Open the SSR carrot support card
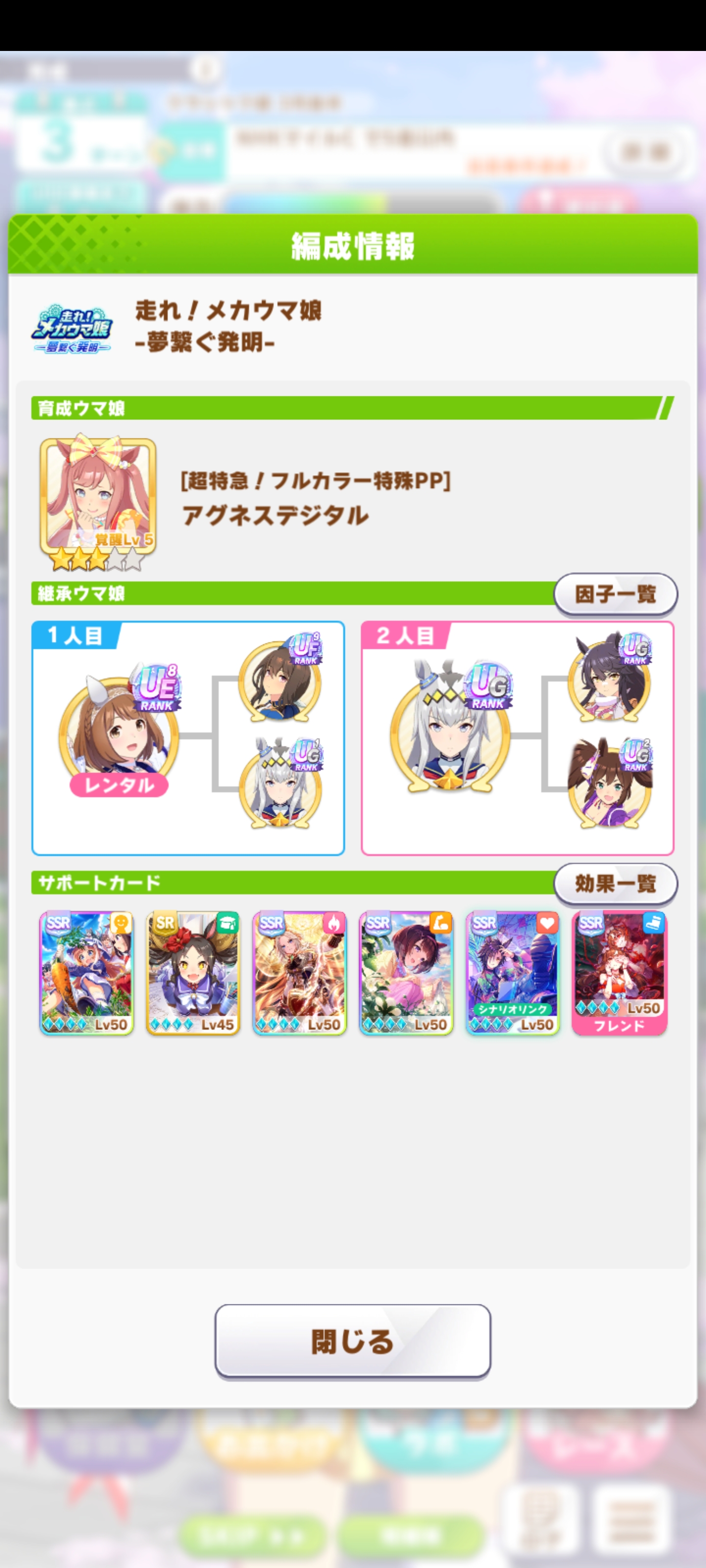The image size is (706, 1568). click(86, 972)
